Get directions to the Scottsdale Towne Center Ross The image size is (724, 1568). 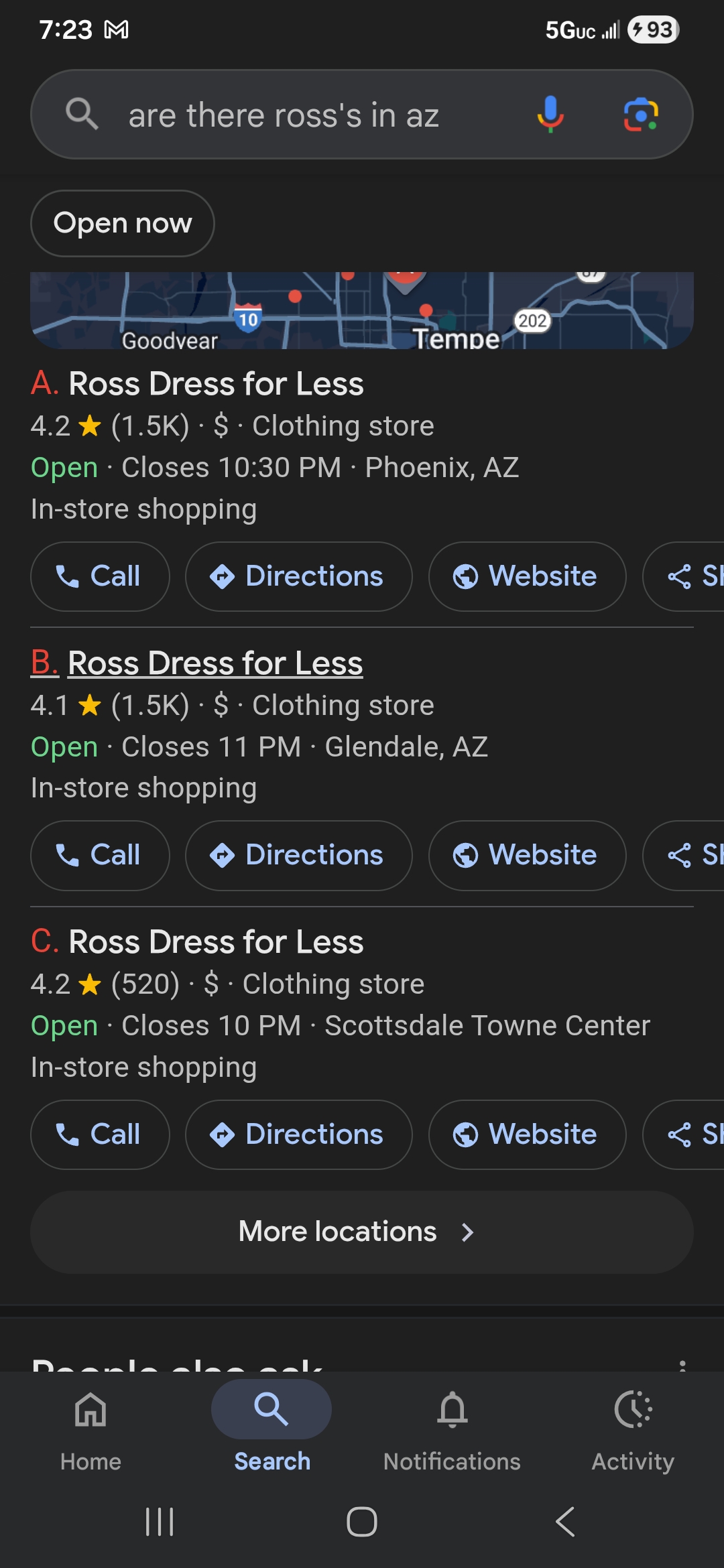298,1134
